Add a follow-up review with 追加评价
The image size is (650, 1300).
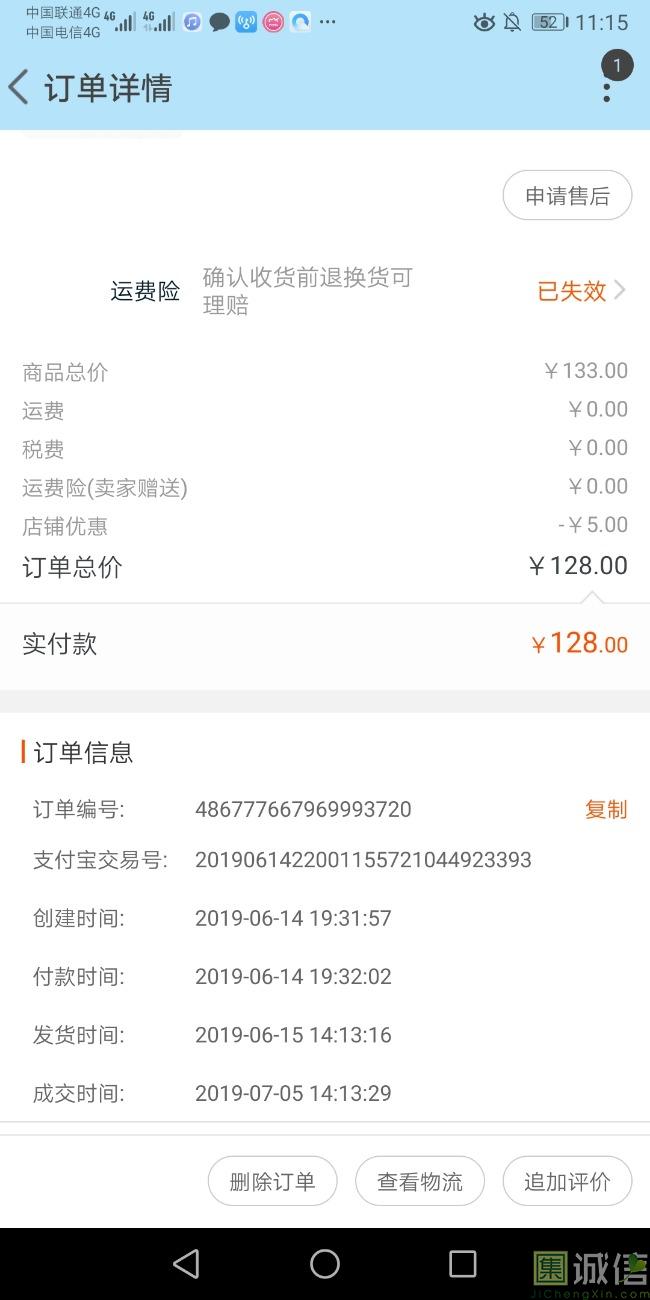click(567, 1181)
